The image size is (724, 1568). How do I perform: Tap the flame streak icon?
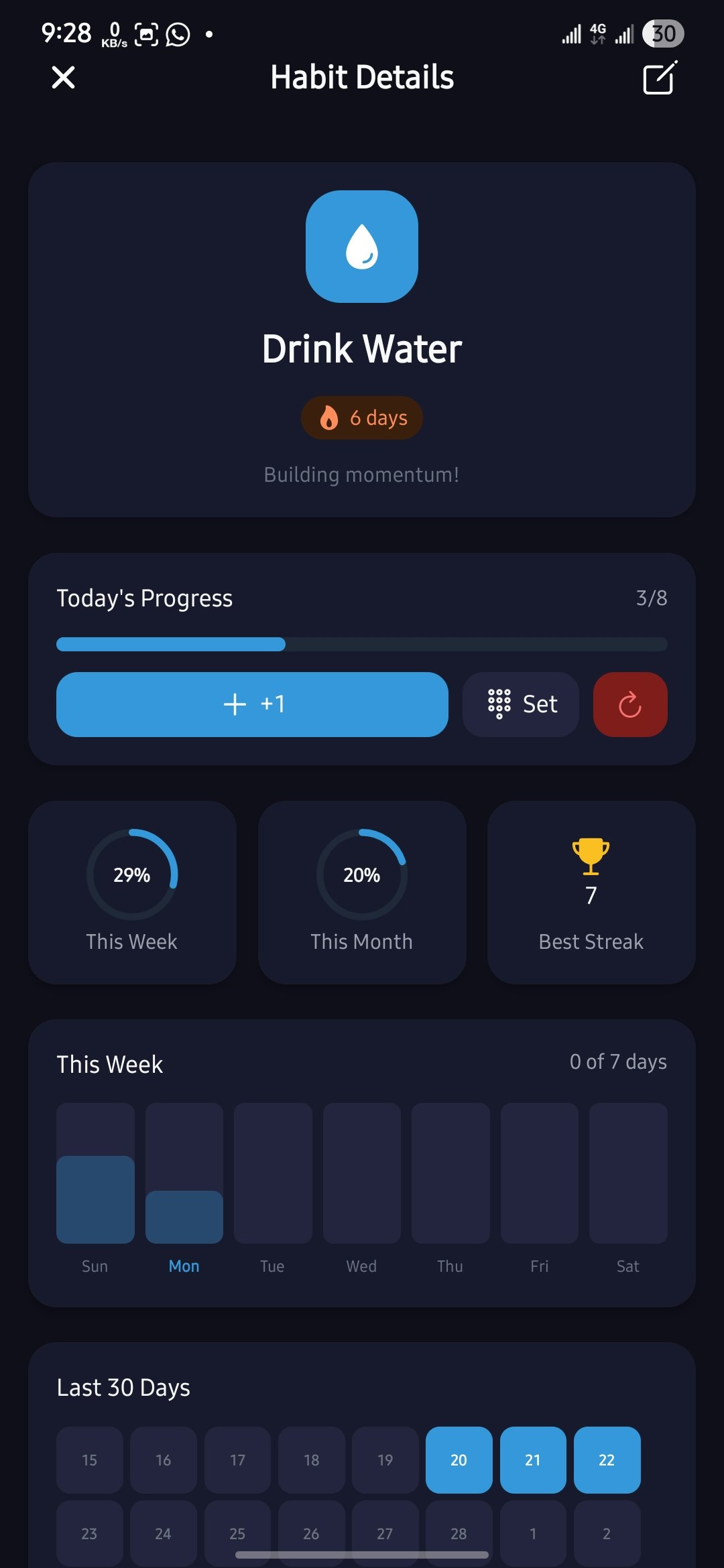click(328, 417)
